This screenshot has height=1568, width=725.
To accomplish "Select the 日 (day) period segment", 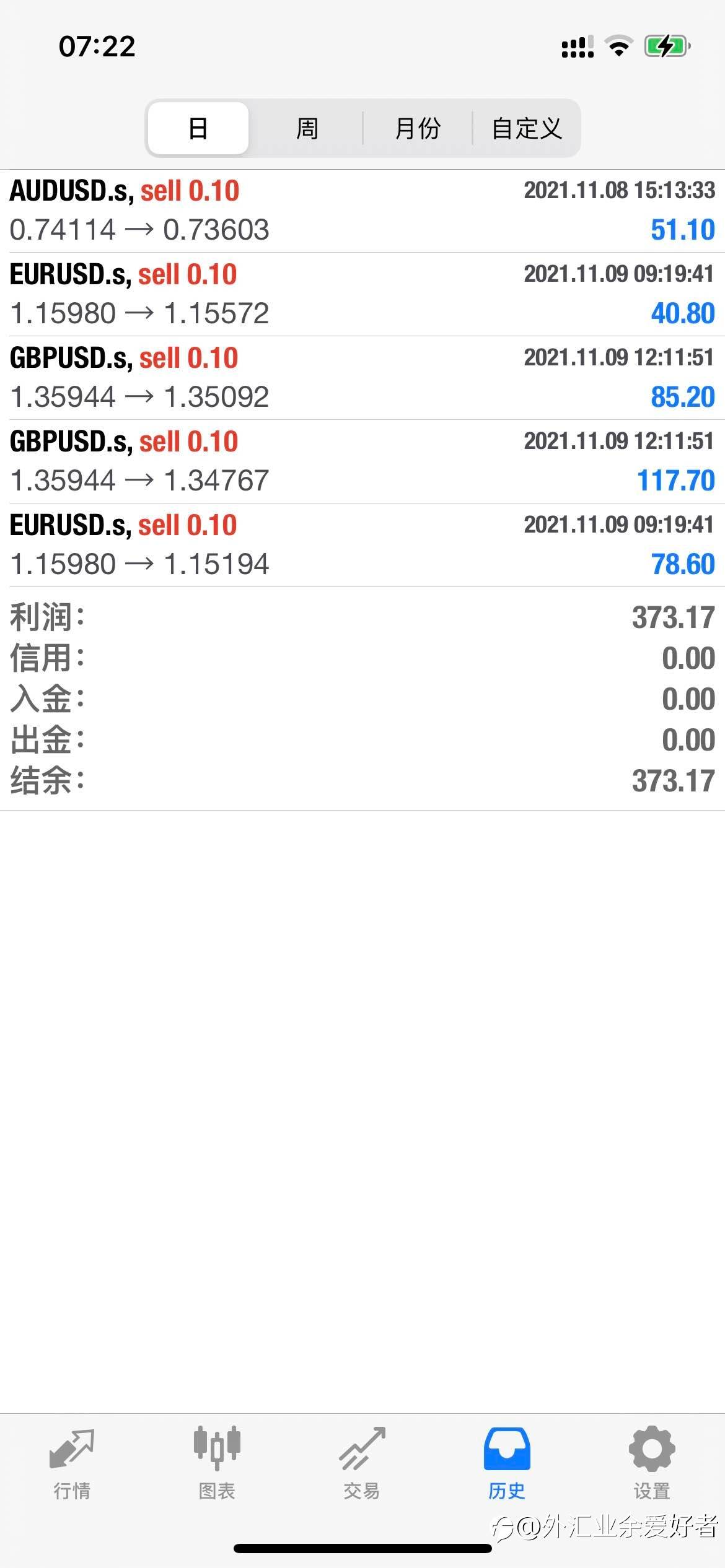I will [198, 128].
